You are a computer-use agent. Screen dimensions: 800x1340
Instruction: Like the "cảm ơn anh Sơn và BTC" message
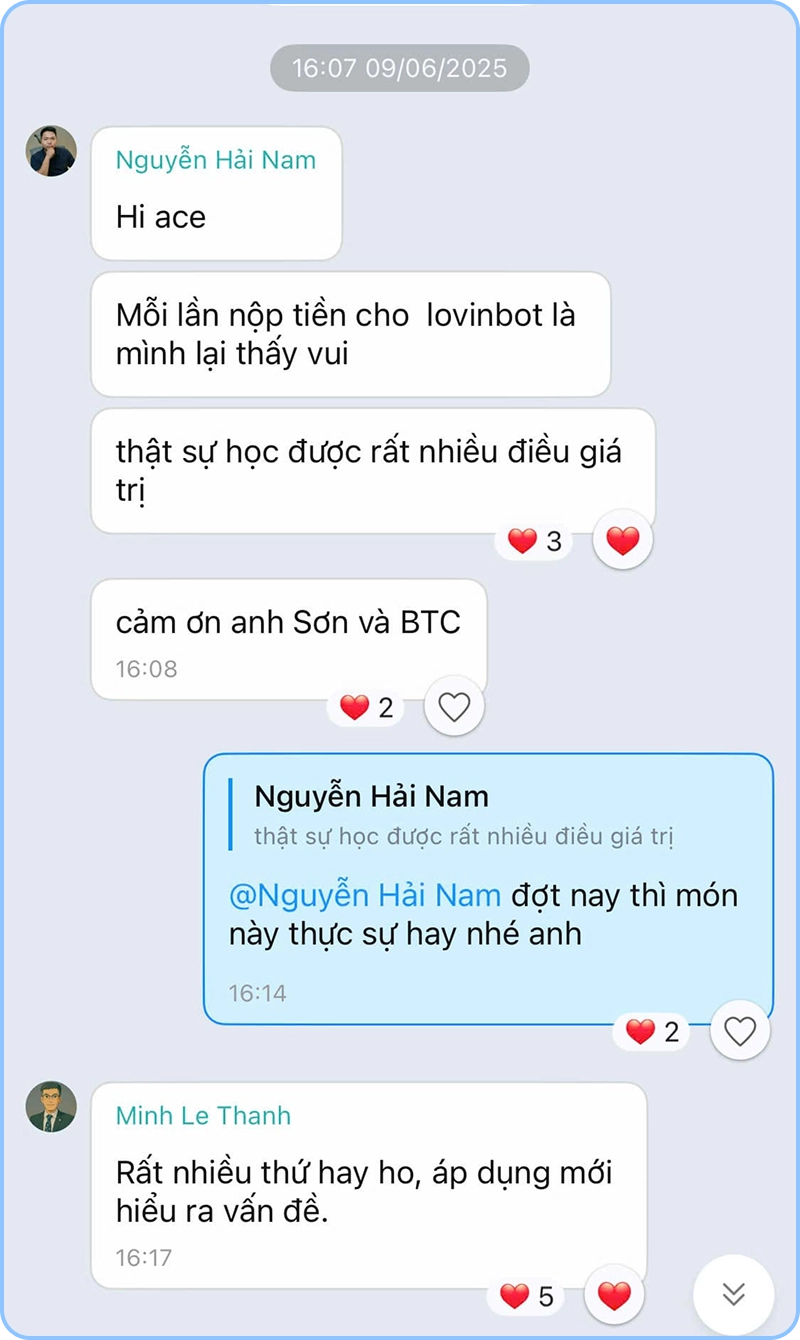pyautogui.click(x=454, y=707)
